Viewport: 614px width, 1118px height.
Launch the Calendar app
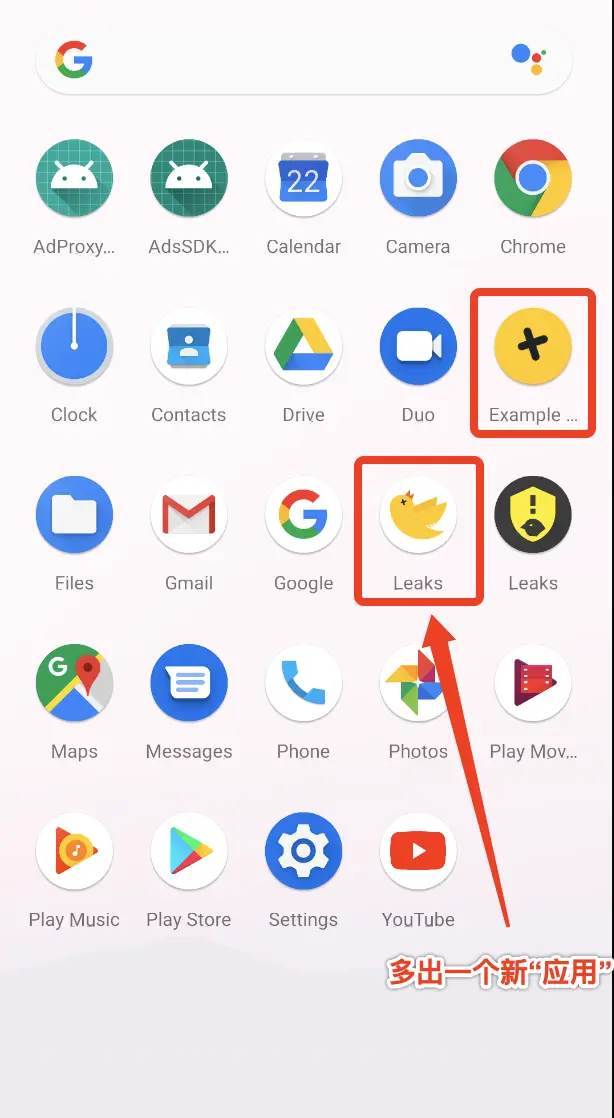(x=303, y=180)
